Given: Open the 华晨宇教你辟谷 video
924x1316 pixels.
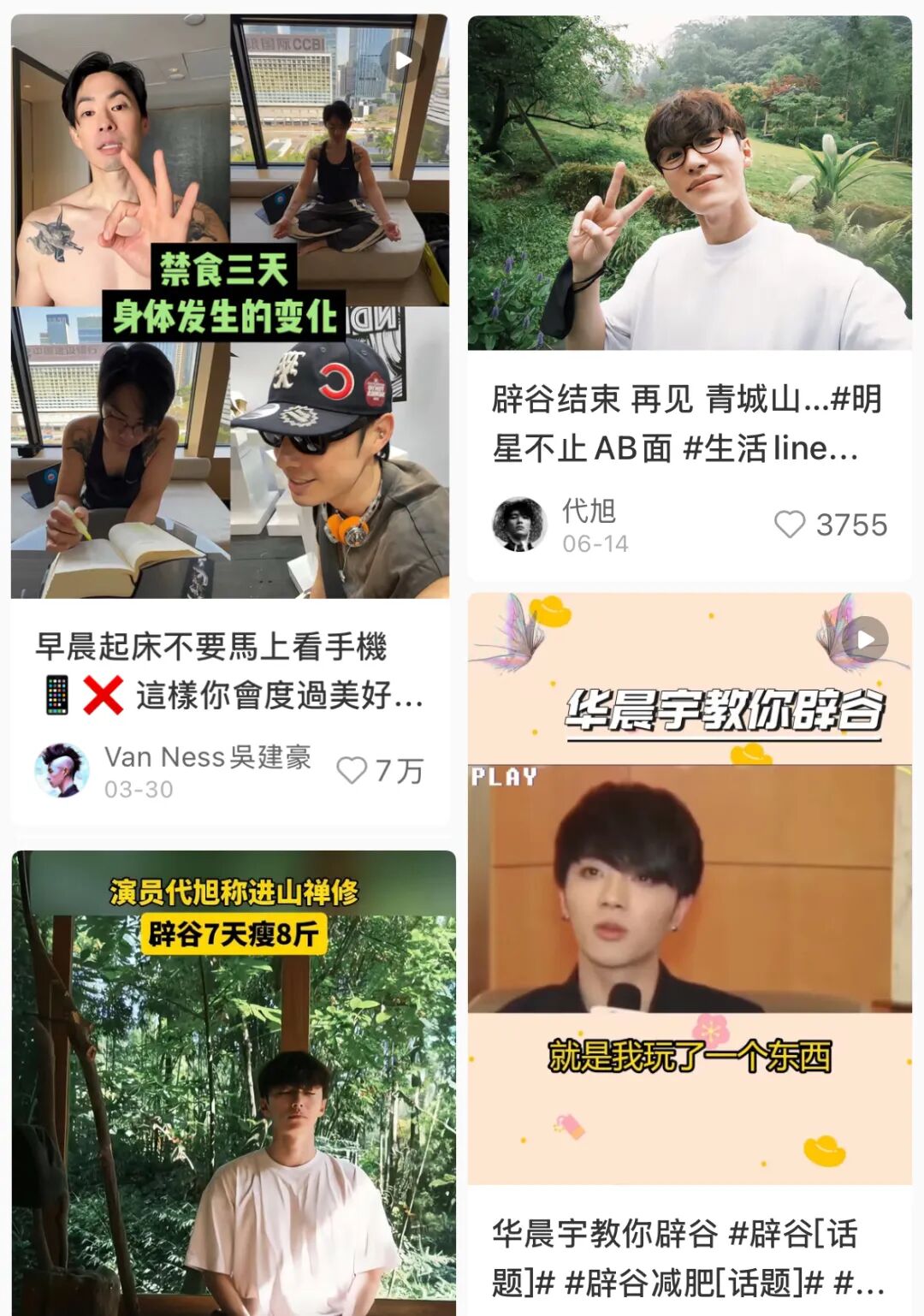Looking at the screenshot, I should [690, 888].
